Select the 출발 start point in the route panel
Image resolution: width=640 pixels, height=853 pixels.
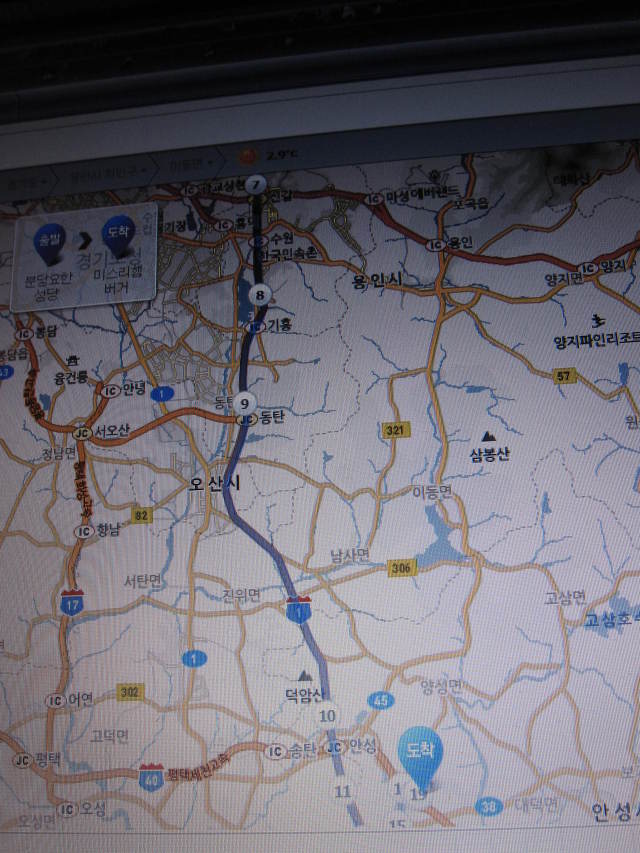click(48, 240)
